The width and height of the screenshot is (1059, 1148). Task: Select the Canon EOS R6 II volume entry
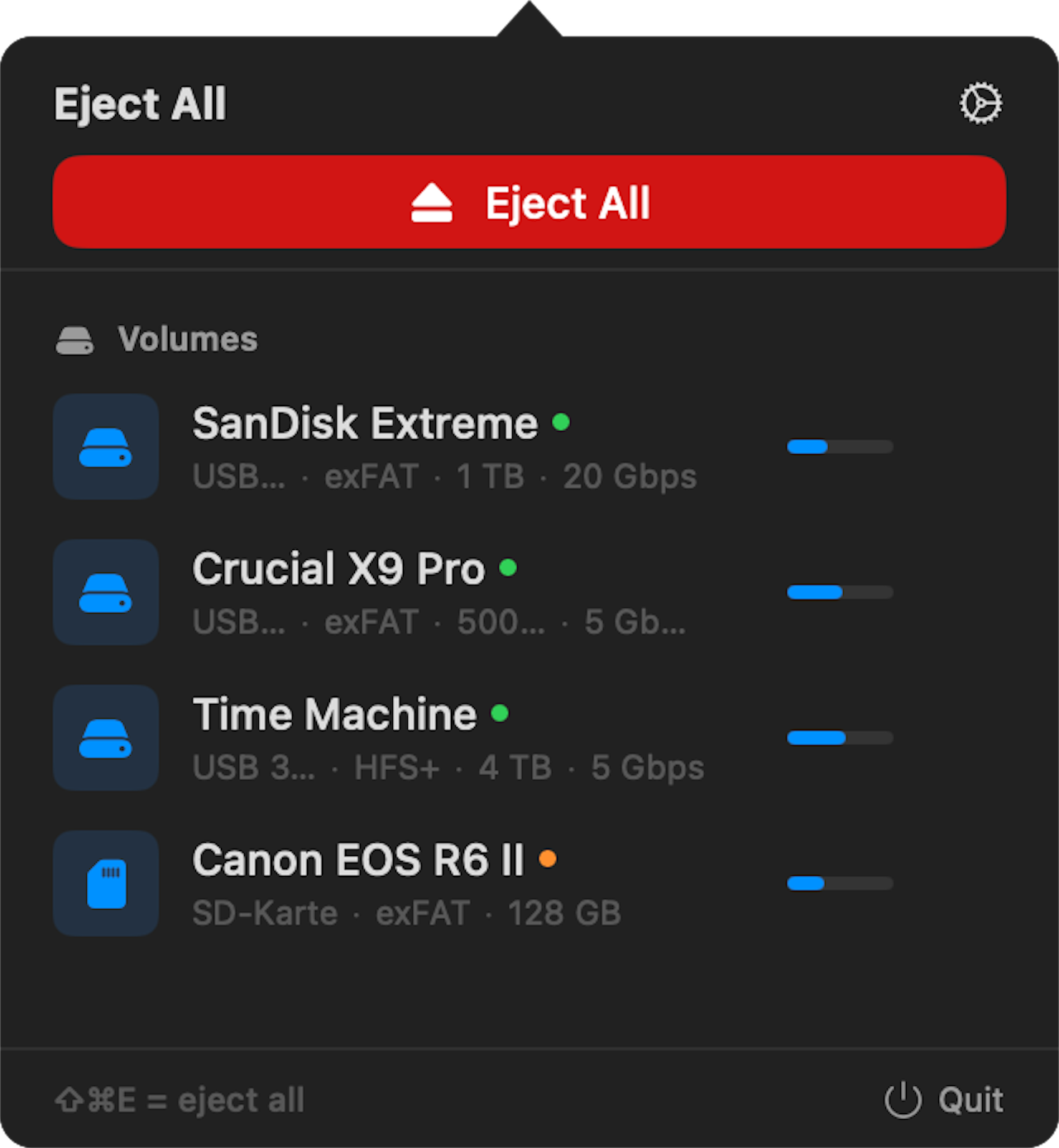(356, 860)
